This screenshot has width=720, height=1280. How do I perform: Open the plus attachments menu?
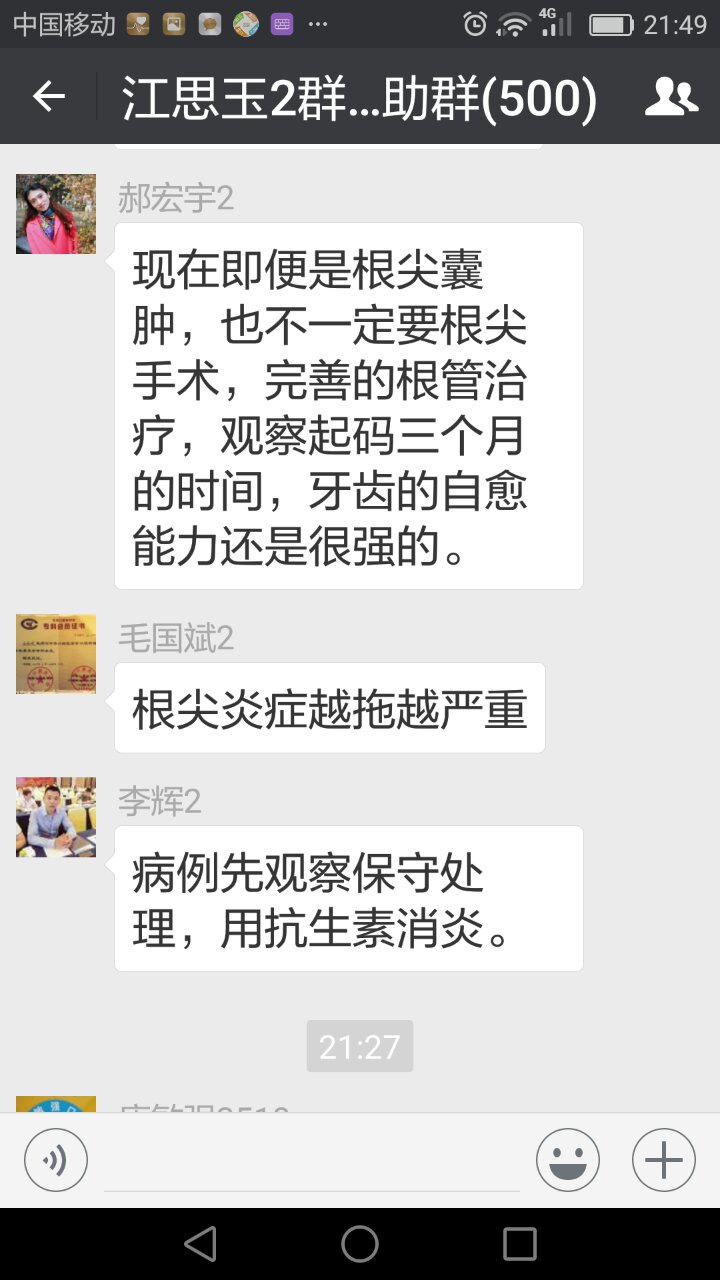tap(664, 1160)
